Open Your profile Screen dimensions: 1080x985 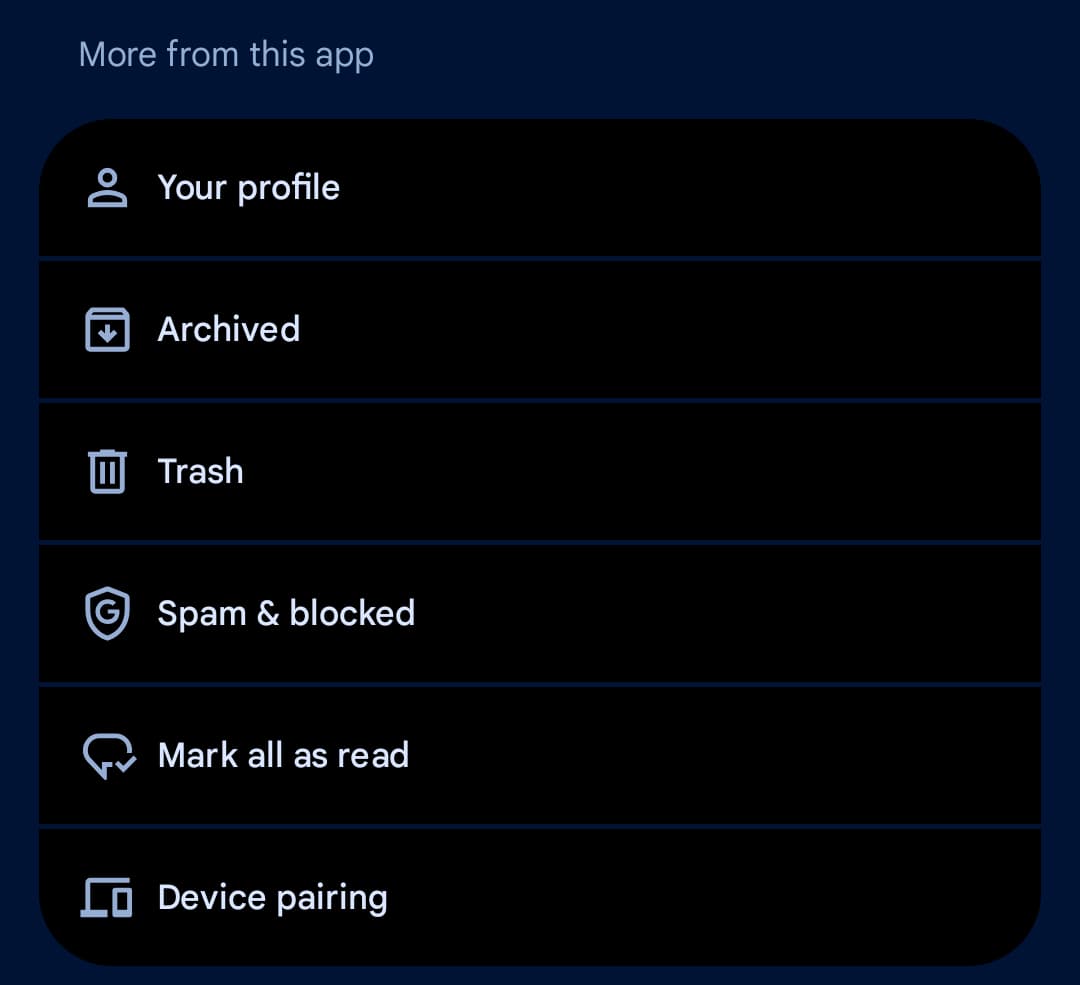248,188
